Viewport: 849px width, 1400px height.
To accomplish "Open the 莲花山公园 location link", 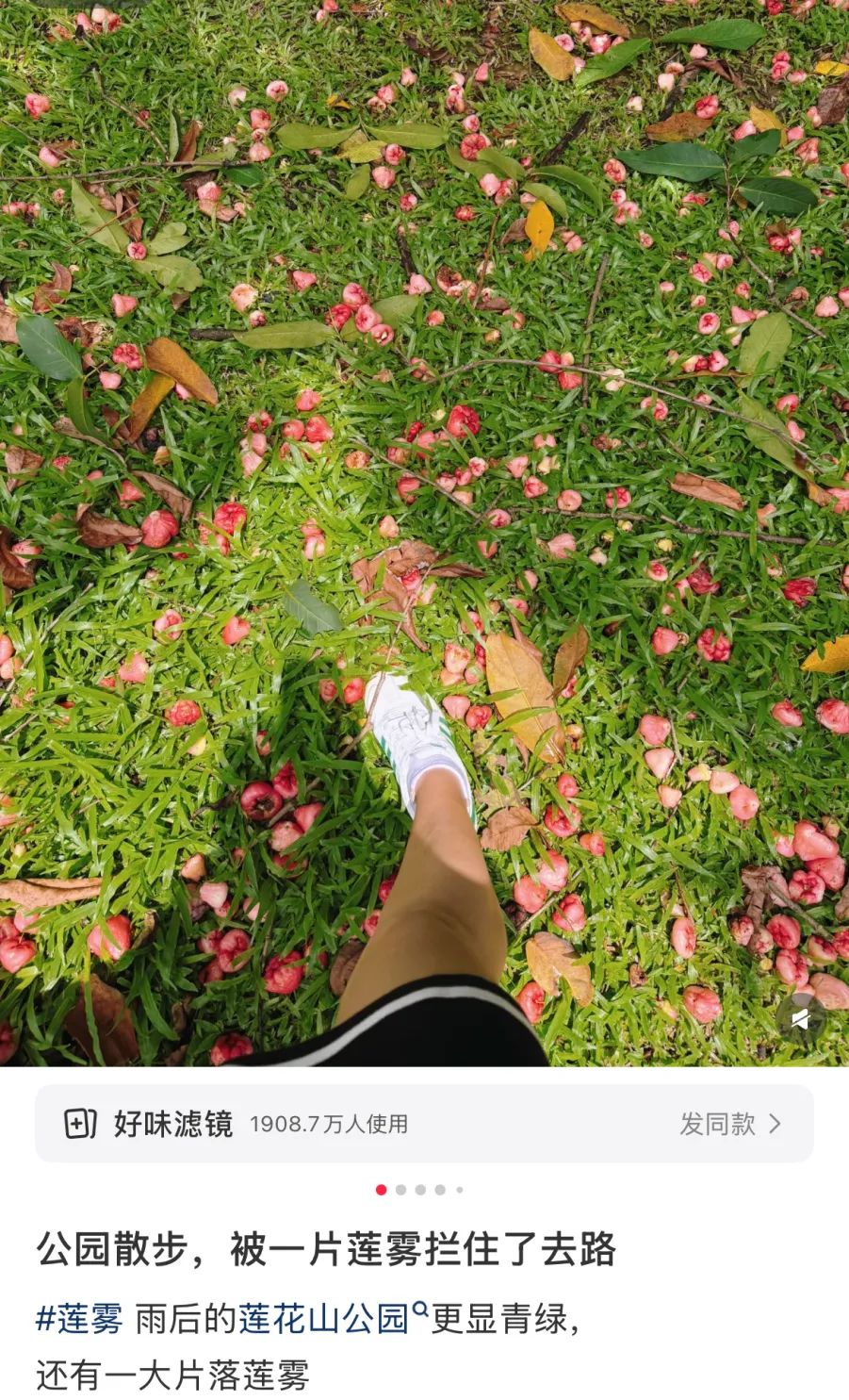I will click(x=326, y=1318).
